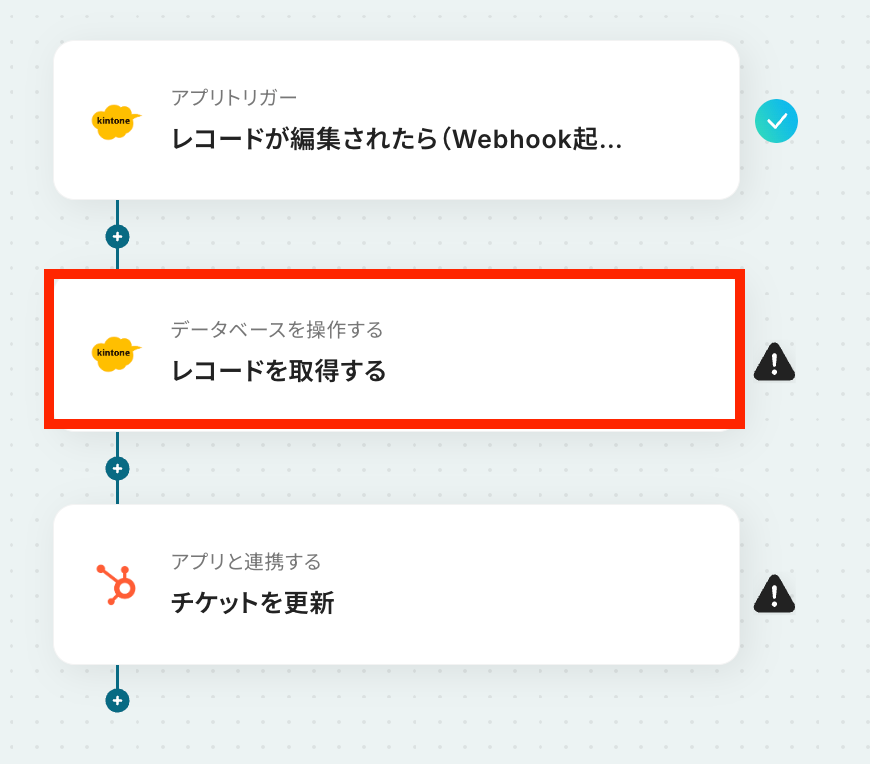Add a step below チケットを更新

coord(118,700)
